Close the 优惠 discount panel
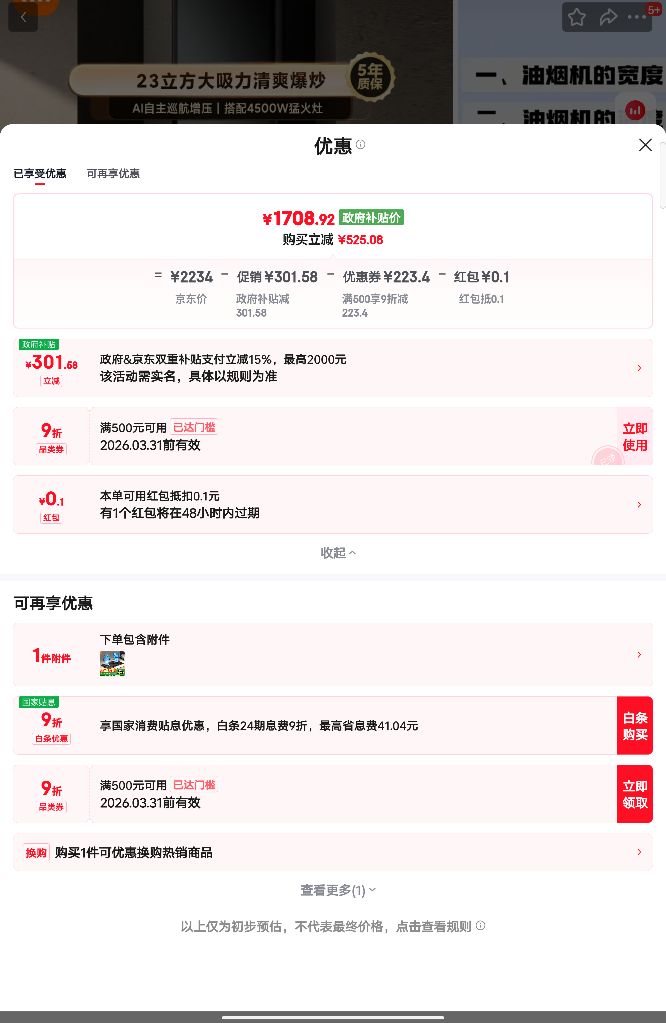This screenshot has height=1023, width=666. pyautogui.click(x=644, y=145)
